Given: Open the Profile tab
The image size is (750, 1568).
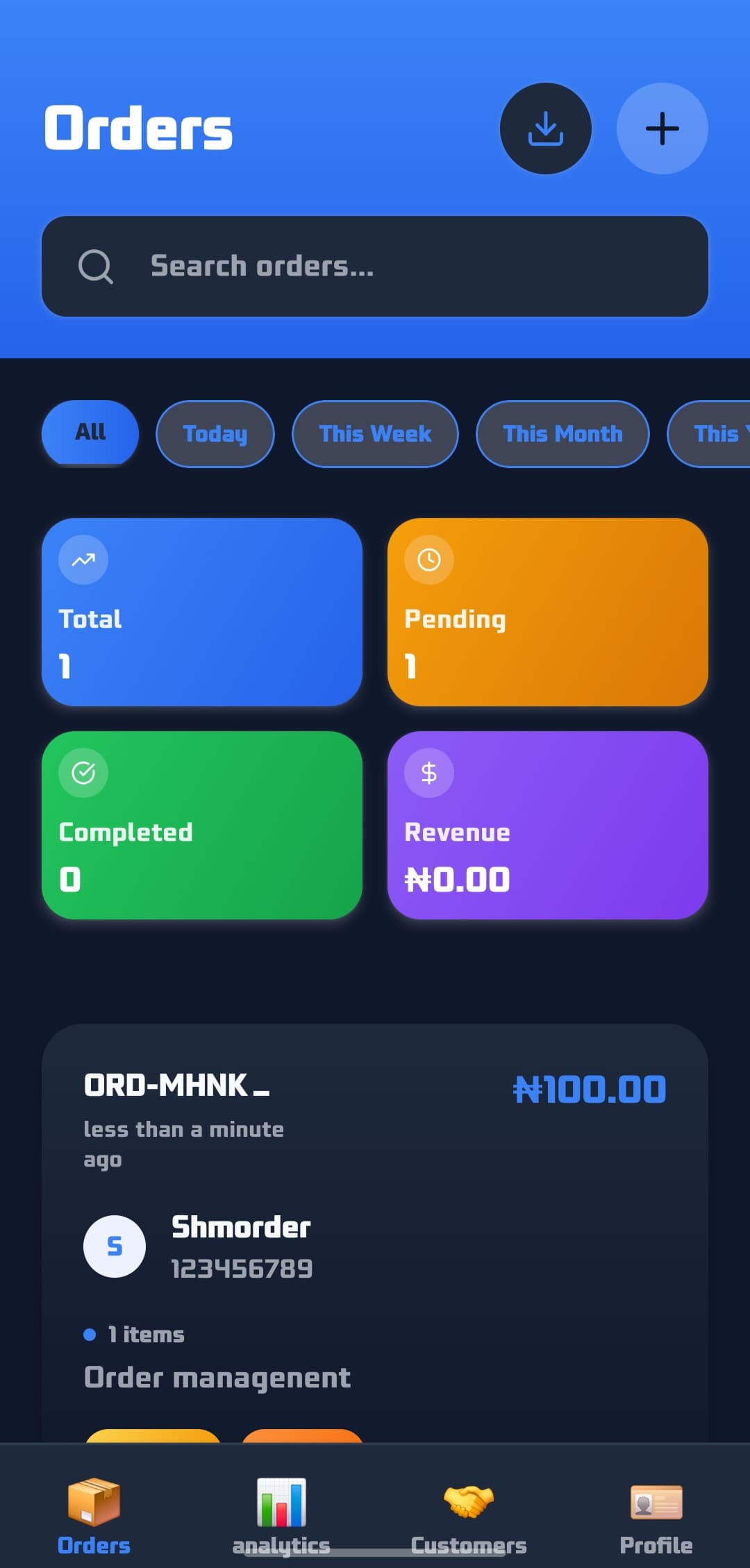Looking at the screenshot, I should [x=656, y=1514].
